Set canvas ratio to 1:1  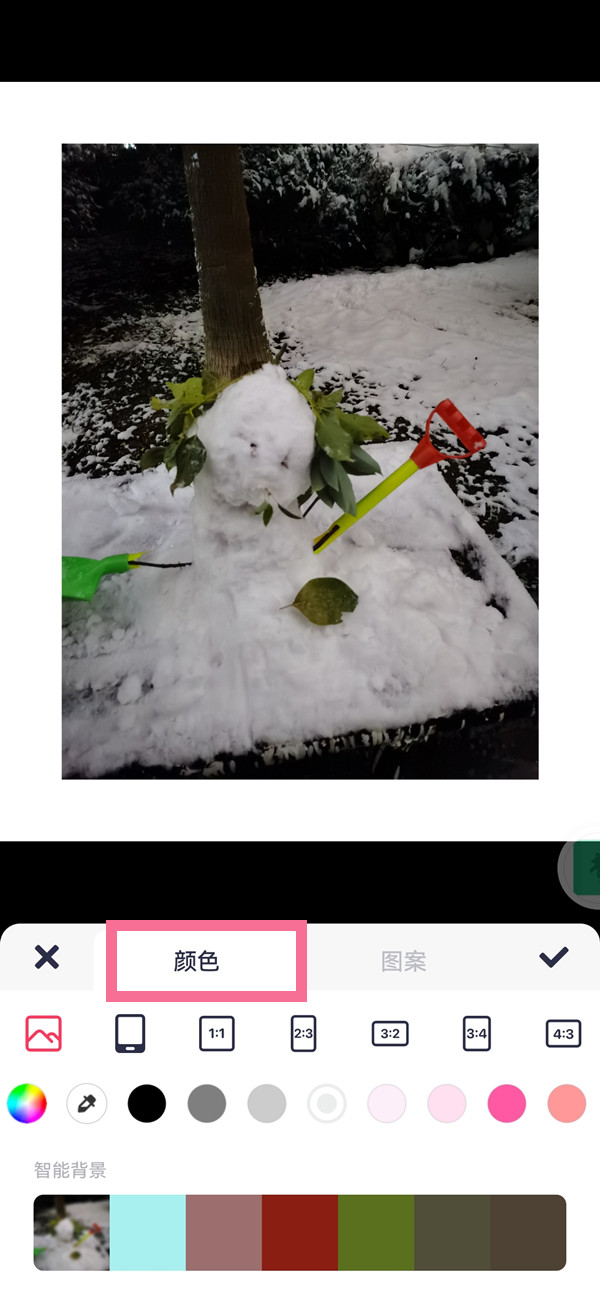pyautogui.click(x=217, y=1033)
